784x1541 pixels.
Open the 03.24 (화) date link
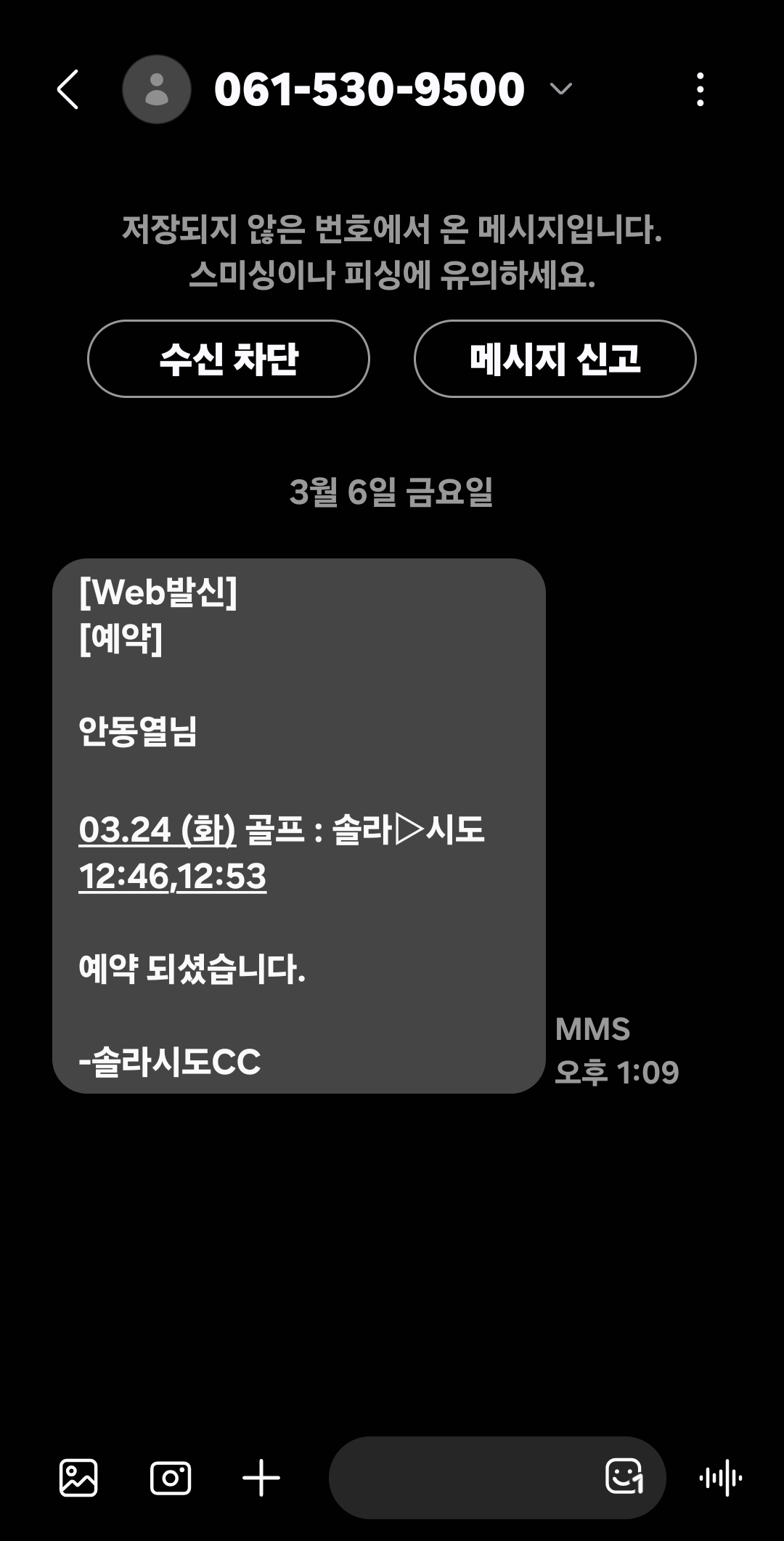[x=157, y=829]
